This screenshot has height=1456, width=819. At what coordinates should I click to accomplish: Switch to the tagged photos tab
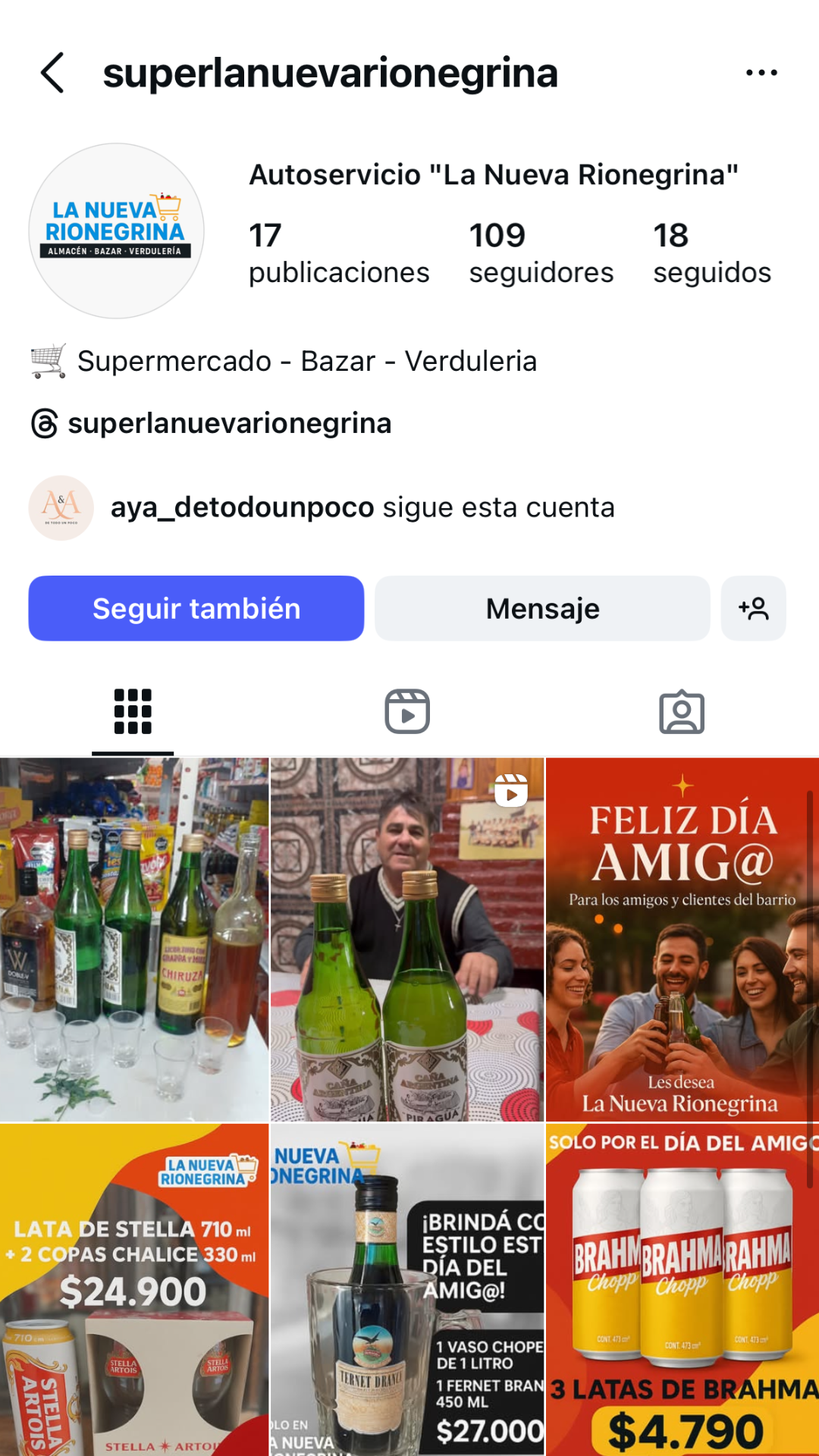click(x=682, y=711)
